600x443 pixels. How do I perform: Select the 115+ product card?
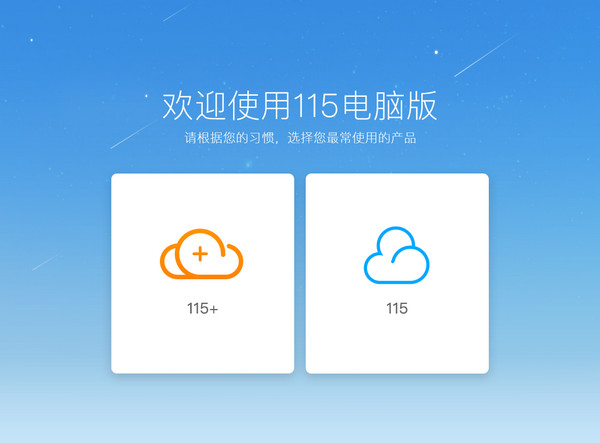202,273
